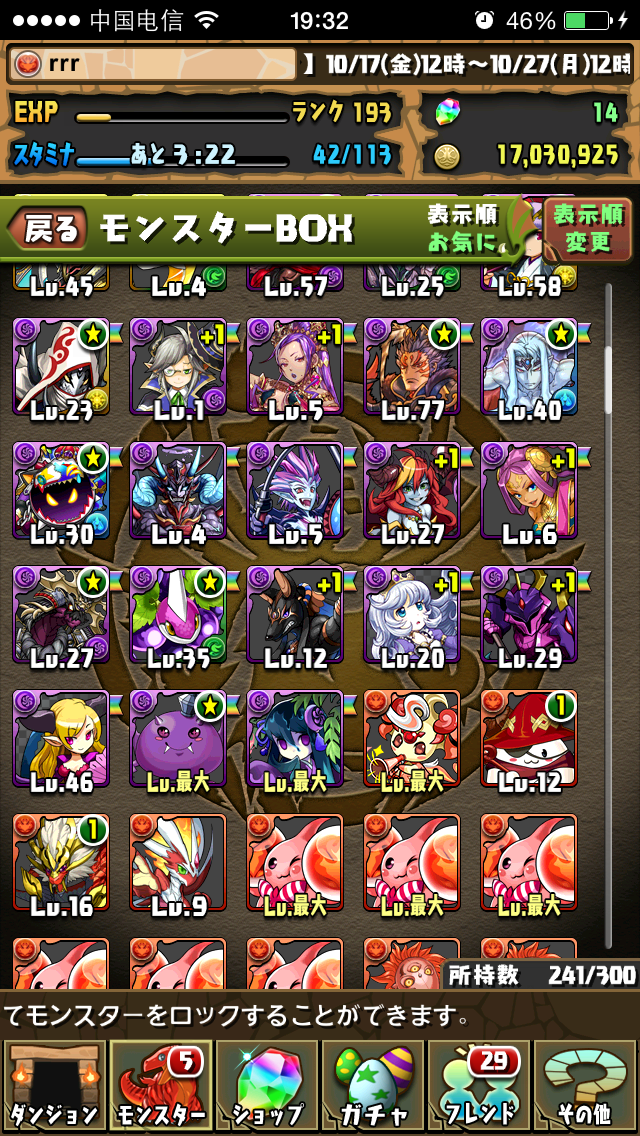Select the Lv.46 blonde monster
Screen dimensions: 640x1136
61,738
